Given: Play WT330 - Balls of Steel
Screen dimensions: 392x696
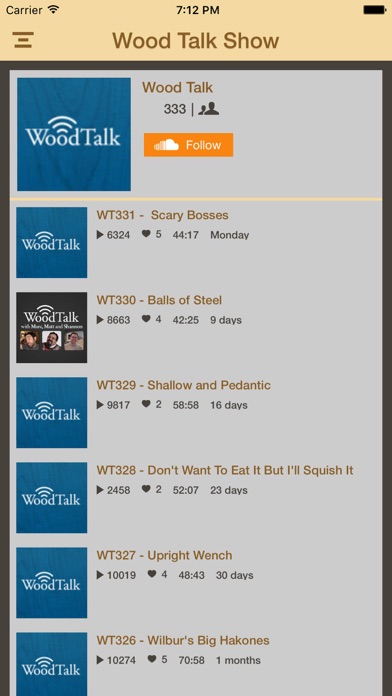Looking at the screenshot, I should tap(196, 328).
